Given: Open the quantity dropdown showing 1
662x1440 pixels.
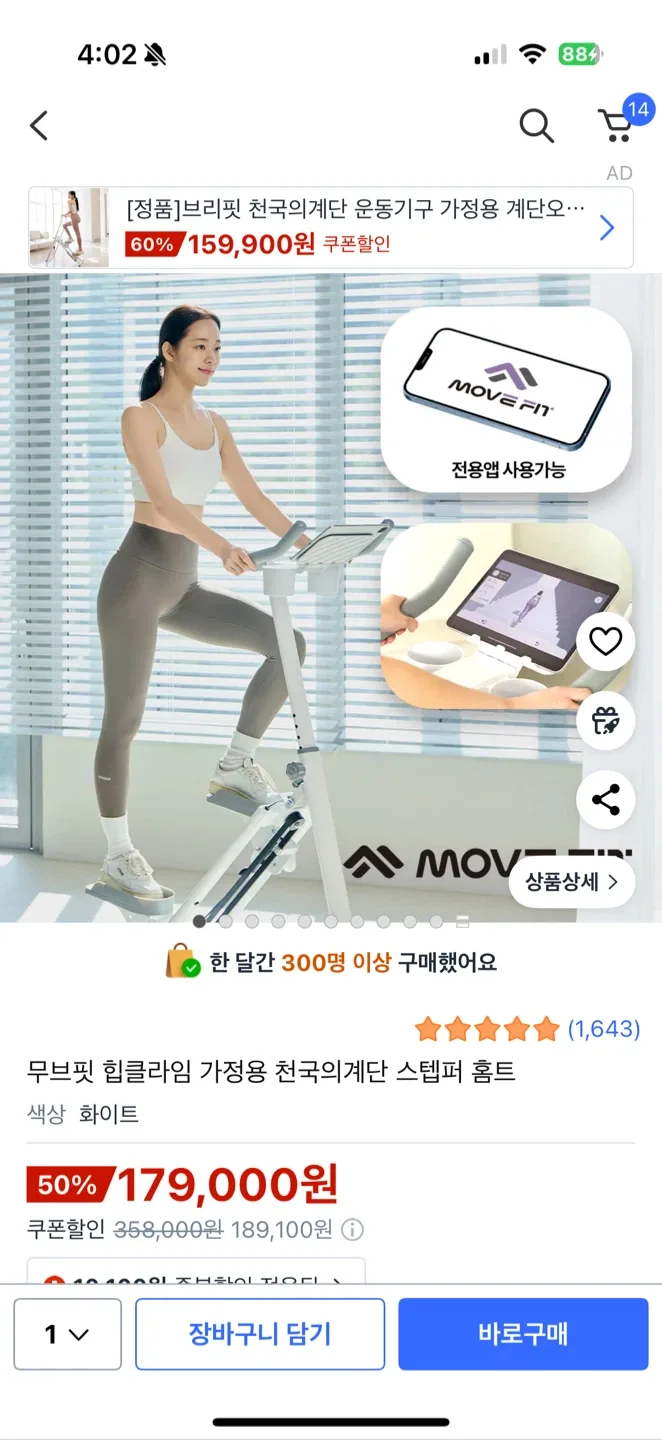Looking at the screenshot, I should (x=67, y=1334).
